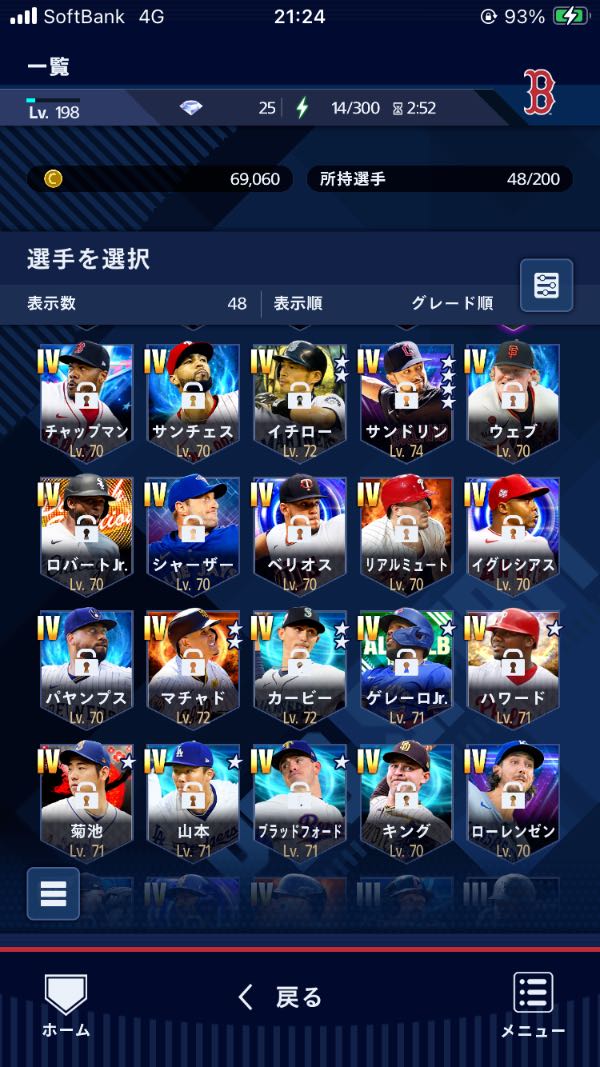Open the メニュー

point(533,1005)
